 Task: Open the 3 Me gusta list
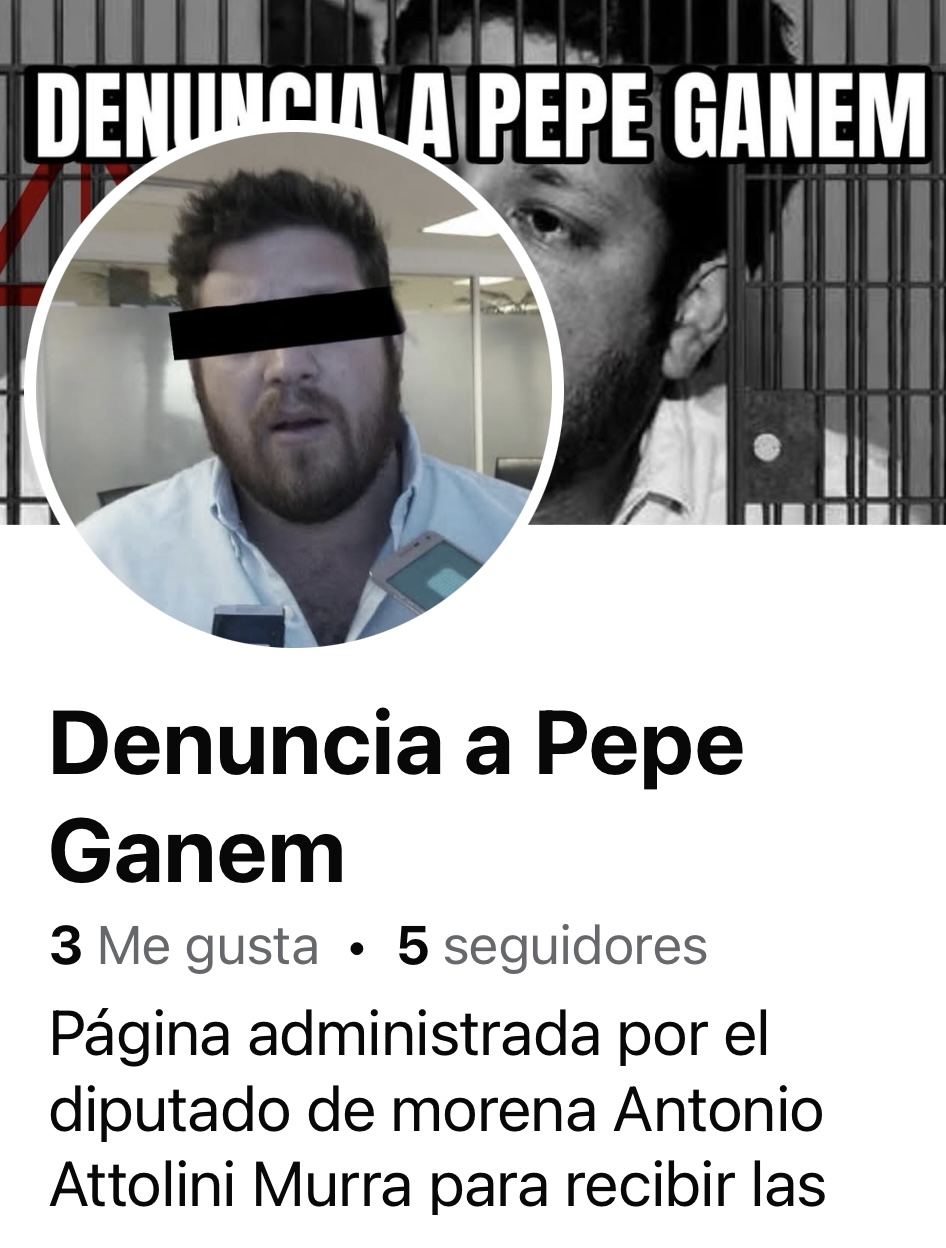tap(184, 946)
